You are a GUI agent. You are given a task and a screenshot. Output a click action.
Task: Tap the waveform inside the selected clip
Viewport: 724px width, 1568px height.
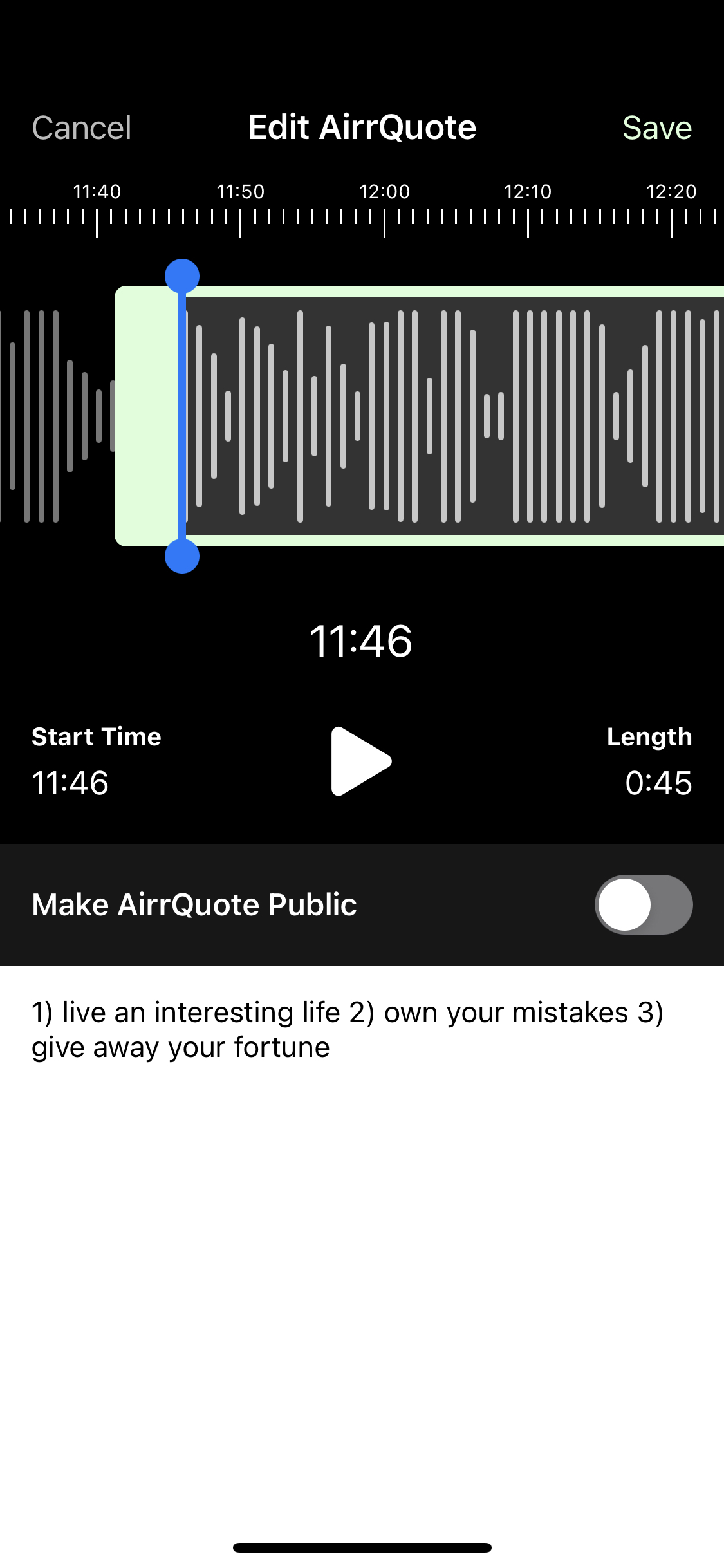(x=455, y=416)
